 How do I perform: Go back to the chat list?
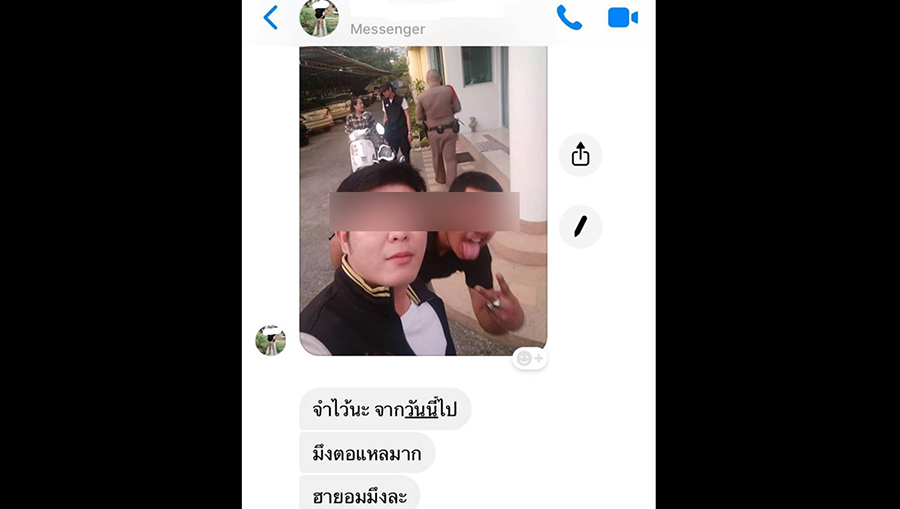click(x=270, y=18)
